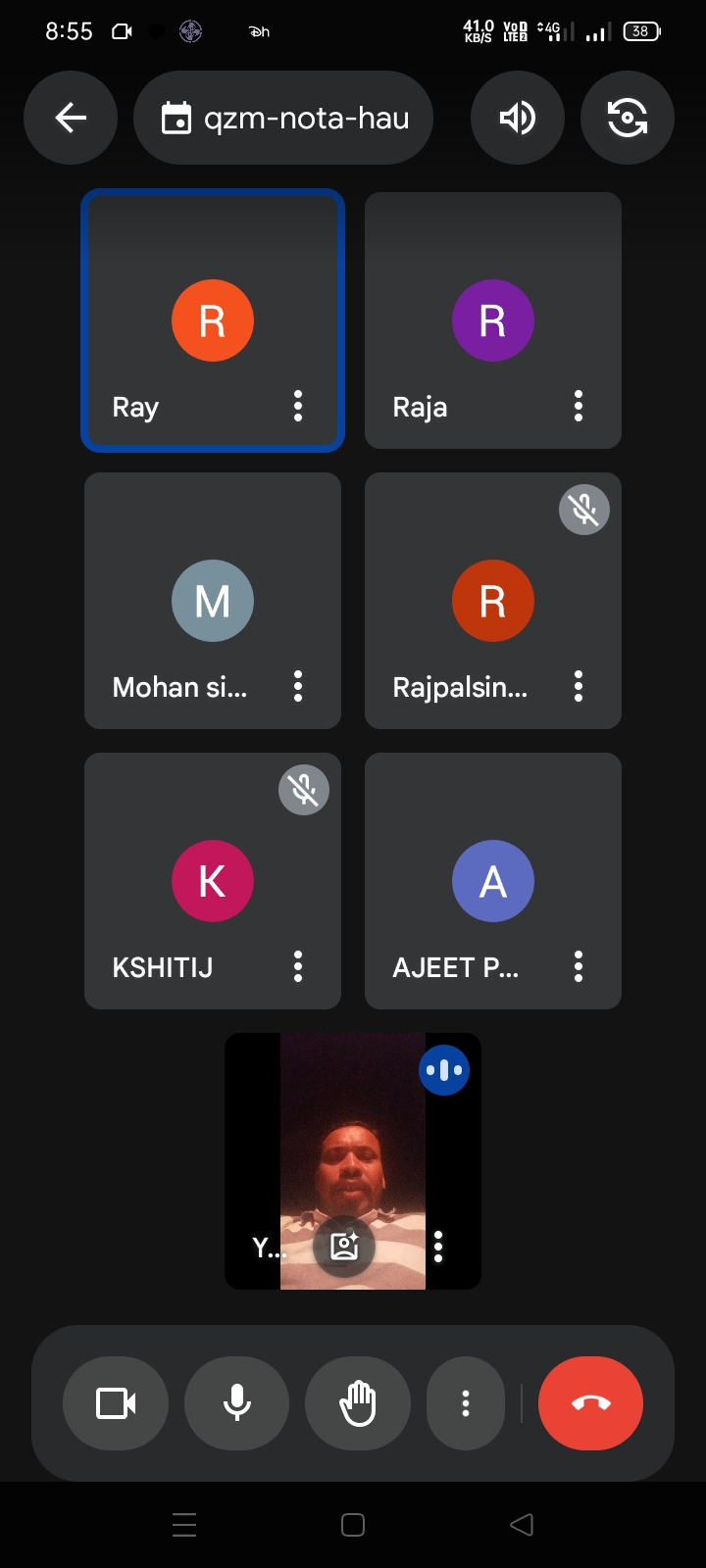
Task: Hang up the call
Action: pos(590,1403)
